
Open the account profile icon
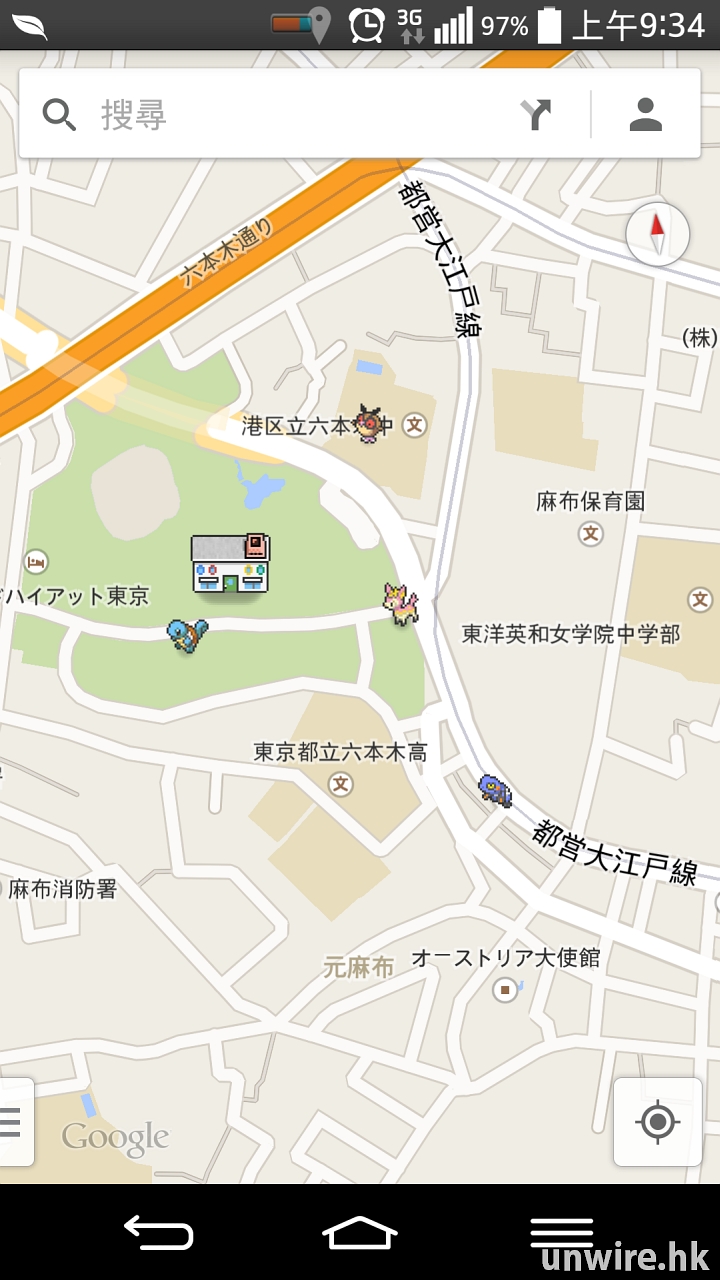[646, 115]
